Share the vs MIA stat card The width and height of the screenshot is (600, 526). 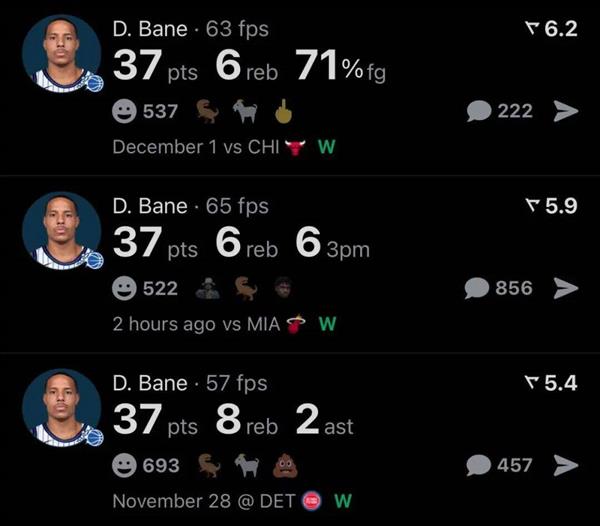coord(566,288)
